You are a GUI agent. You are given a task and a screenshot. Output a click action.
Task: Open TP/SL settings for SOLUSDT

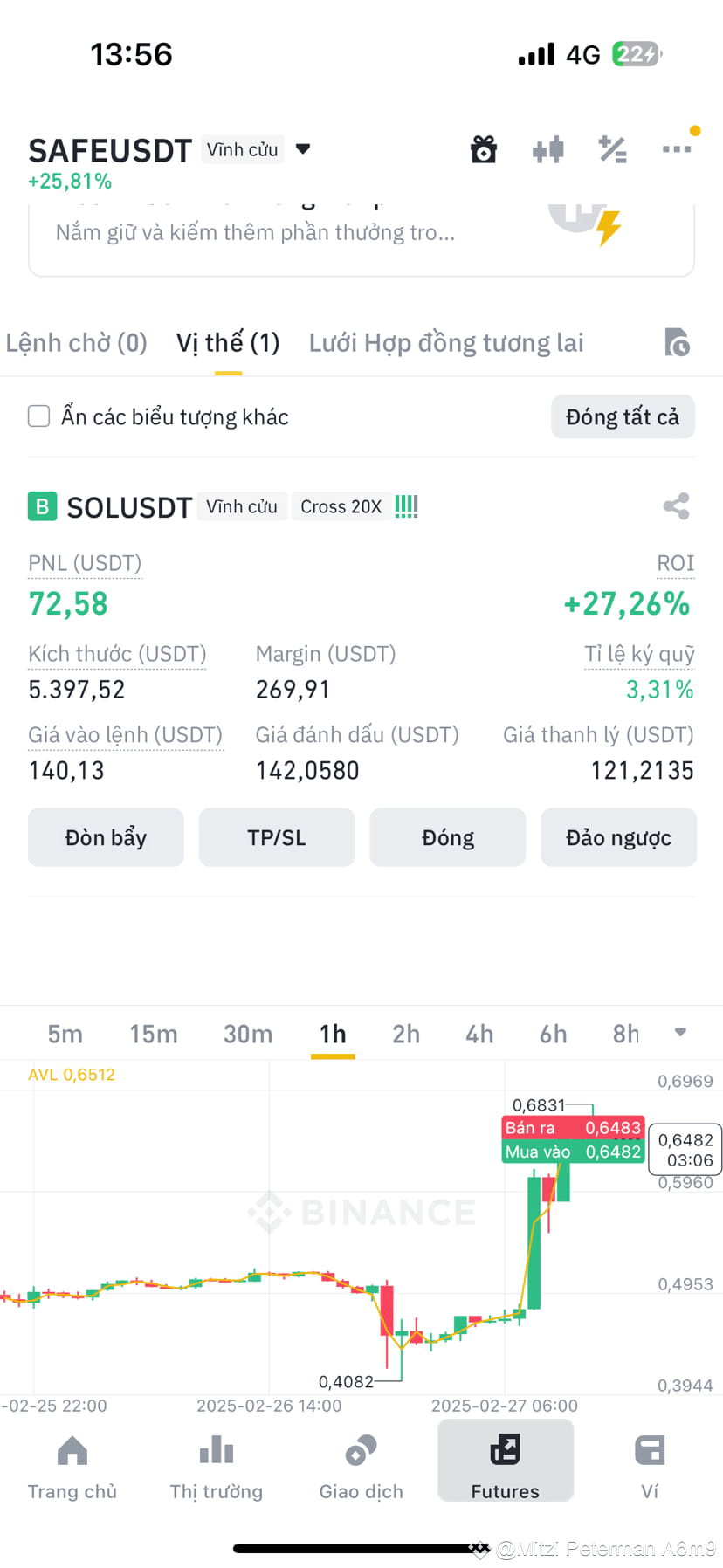click(x=277, y=837)
